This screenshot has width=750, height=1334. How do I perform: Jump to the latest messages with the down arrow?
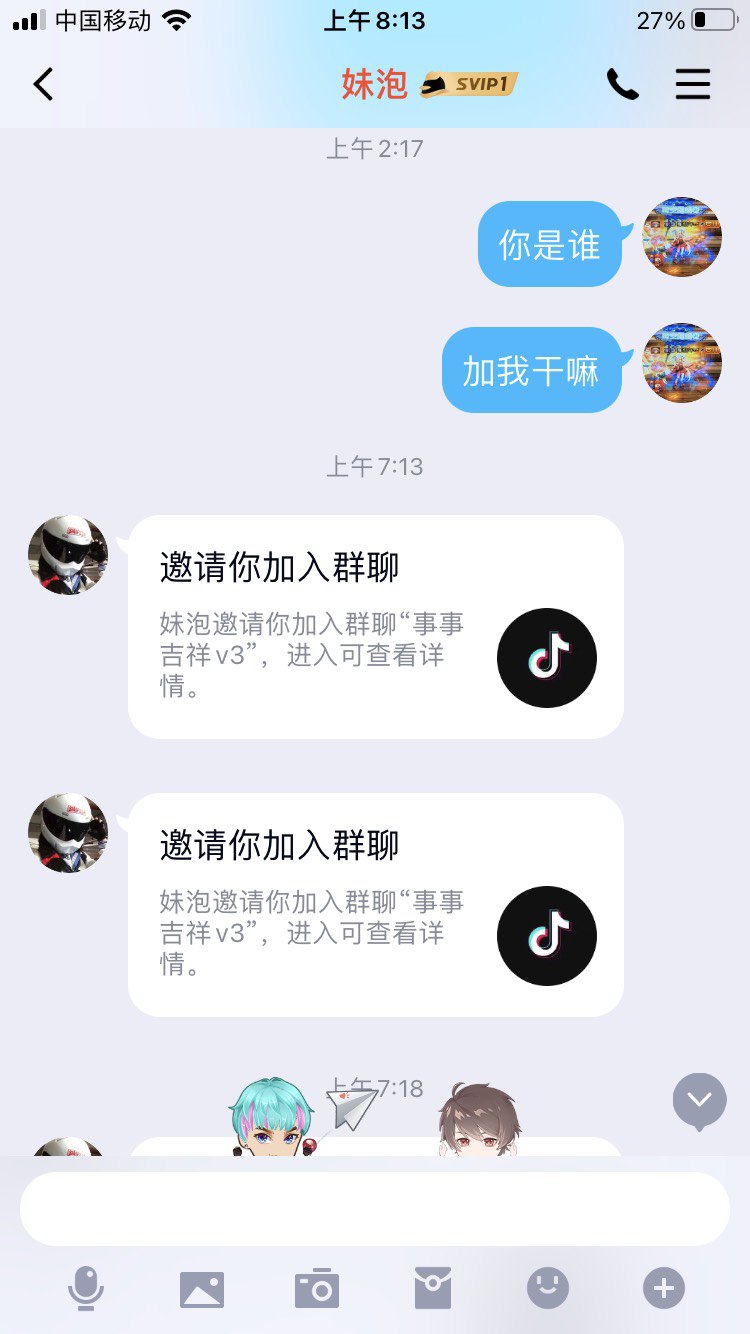tap(699, 1101)
